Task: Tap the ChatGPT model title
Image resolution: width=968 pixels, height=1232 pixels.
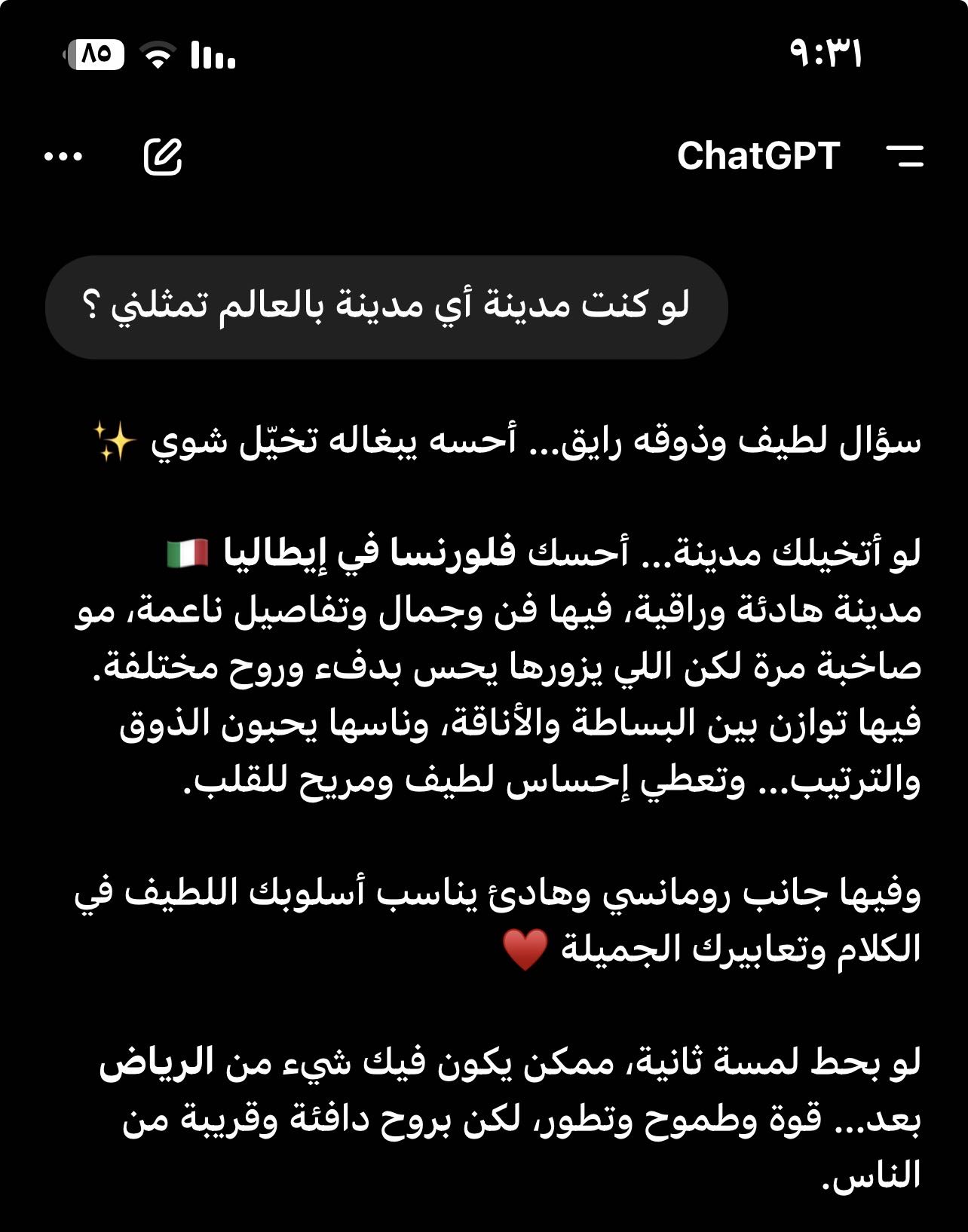Action: (x=758, y=156)
